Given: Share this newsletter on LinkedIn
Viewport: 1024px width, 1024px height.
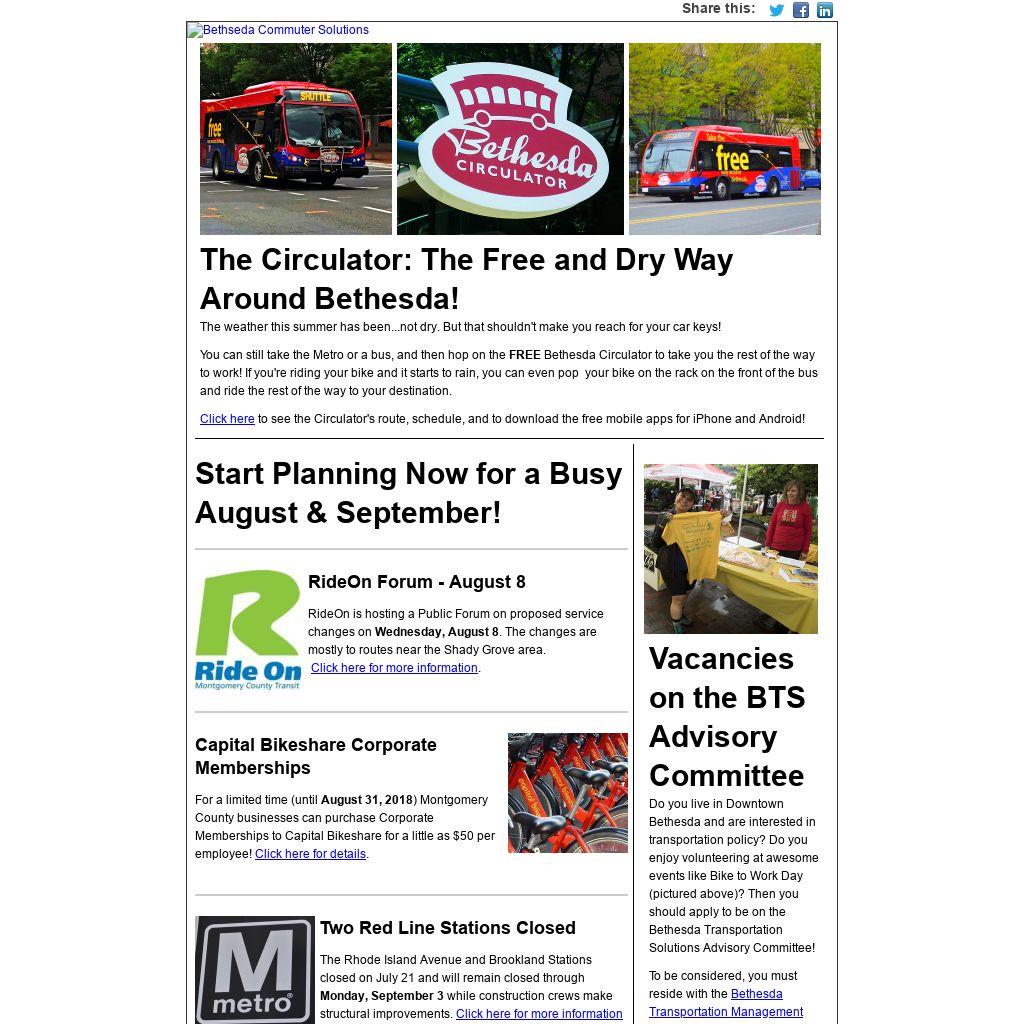Looking at the screenshot, I should coord(825,10).
